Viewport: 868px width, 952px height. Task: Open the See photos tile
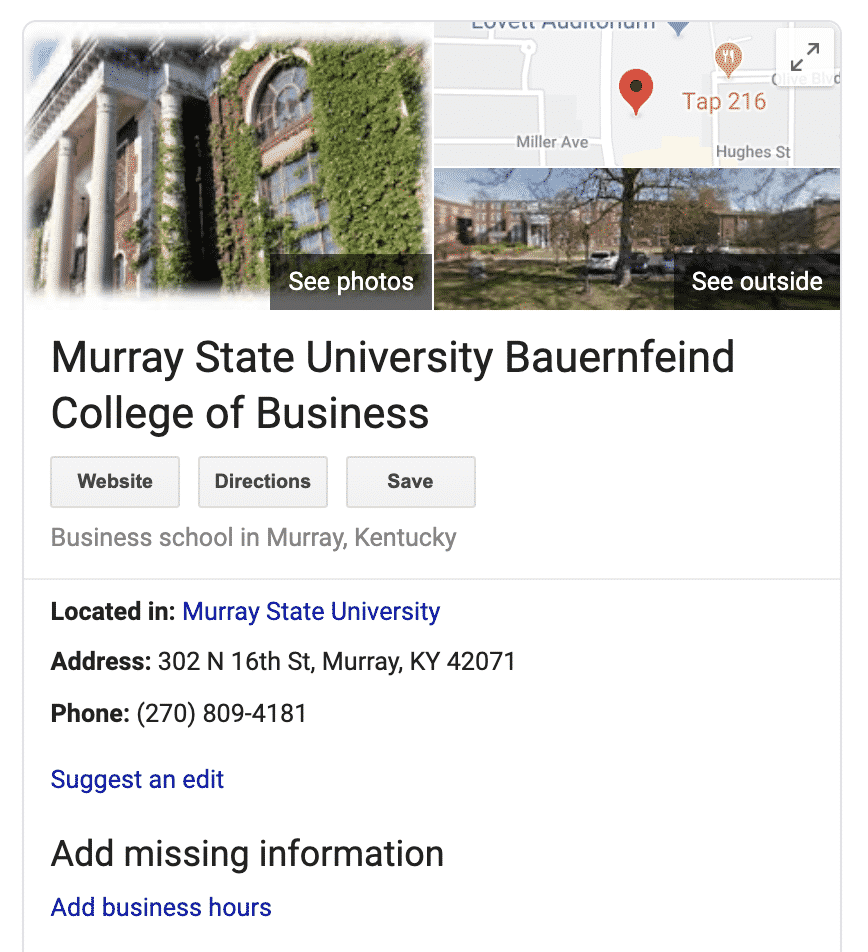350,282
